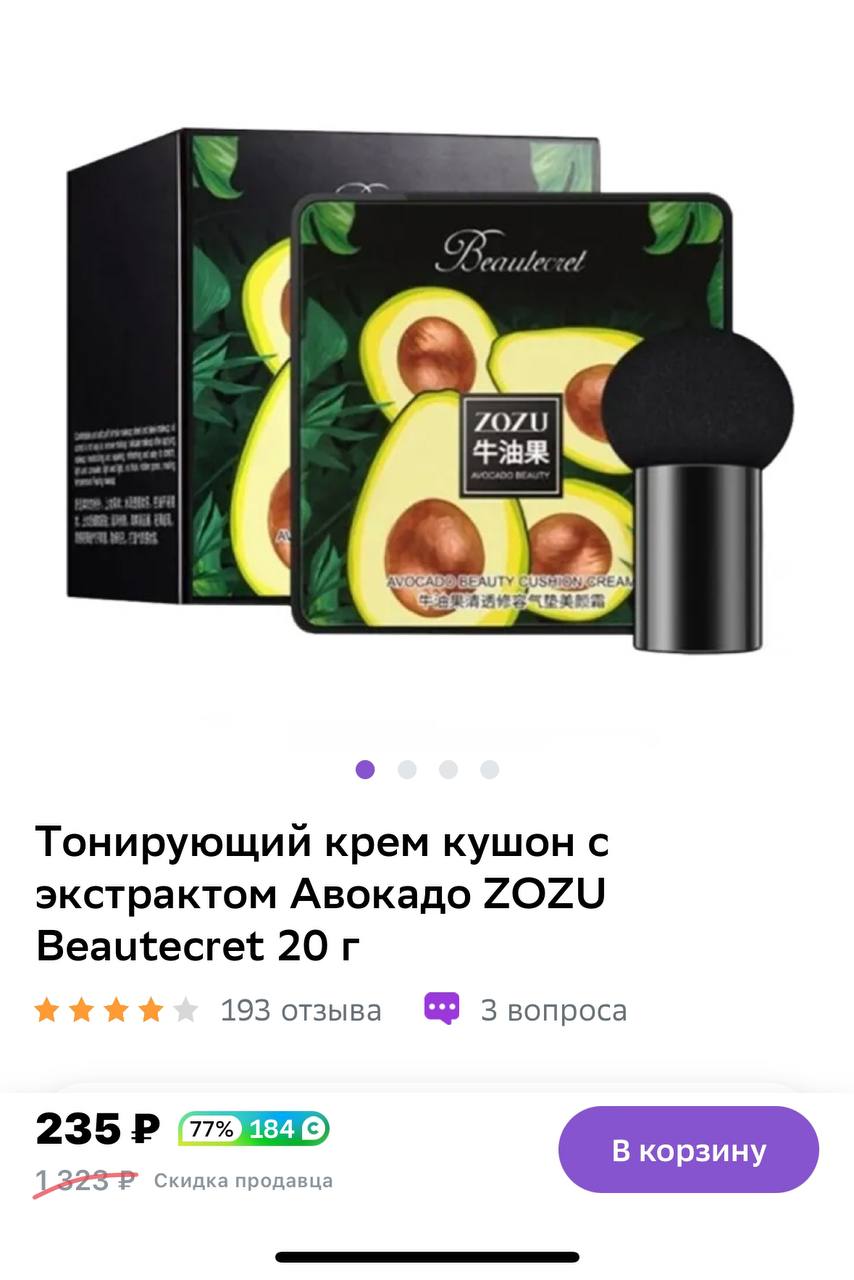Add the product with В корзину button
This screenshot has width=854, height=1280.
point(688,1150)
